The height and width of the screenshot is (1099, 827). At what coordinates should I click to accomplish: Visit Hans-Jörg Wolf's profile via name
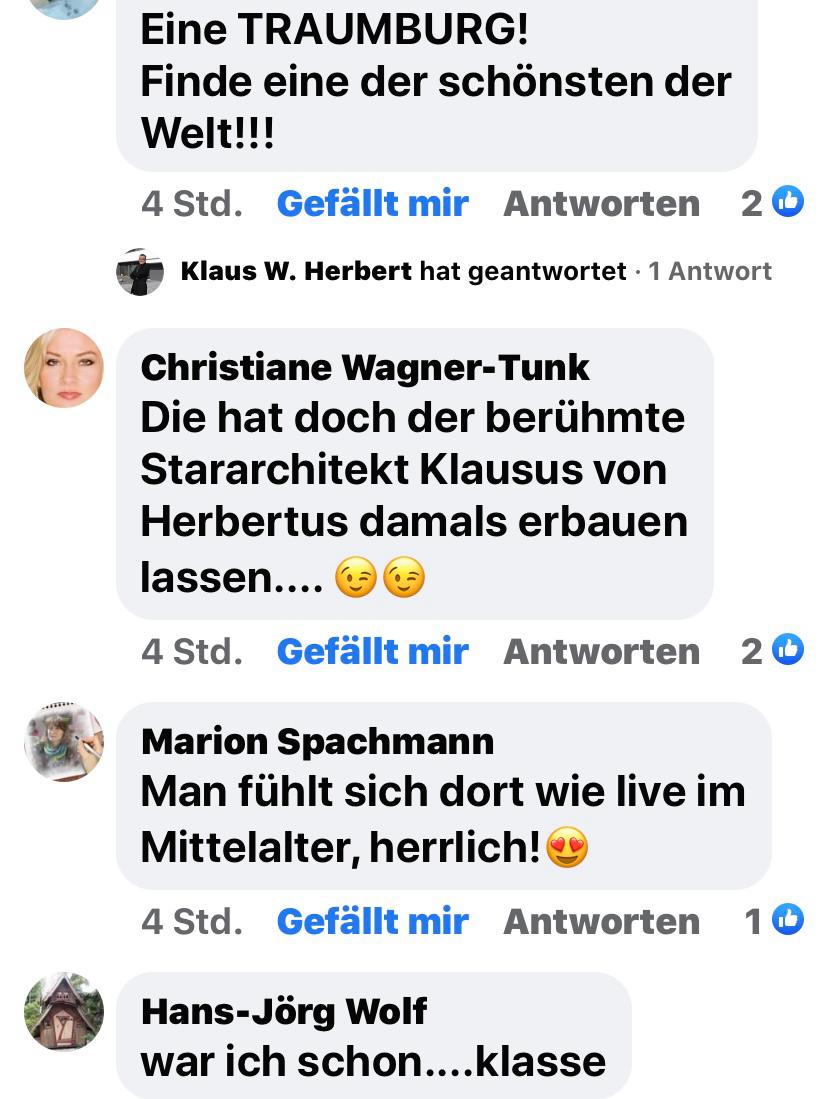[x=284, y=1012]
